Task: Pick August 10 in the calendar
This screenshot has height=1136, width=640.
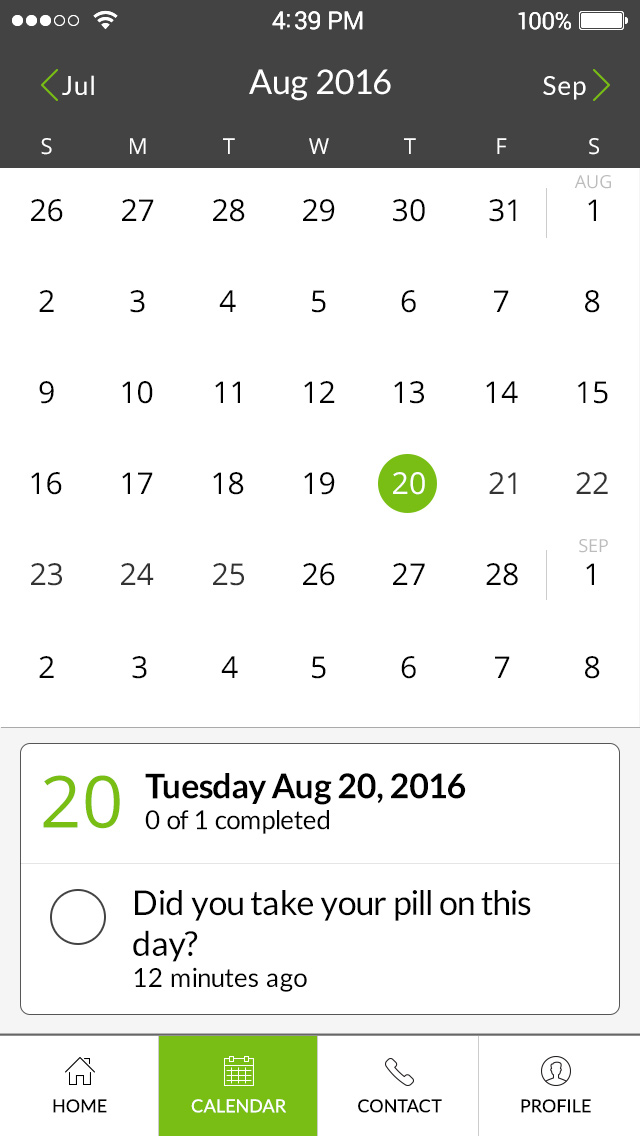Action: point(137,392)
